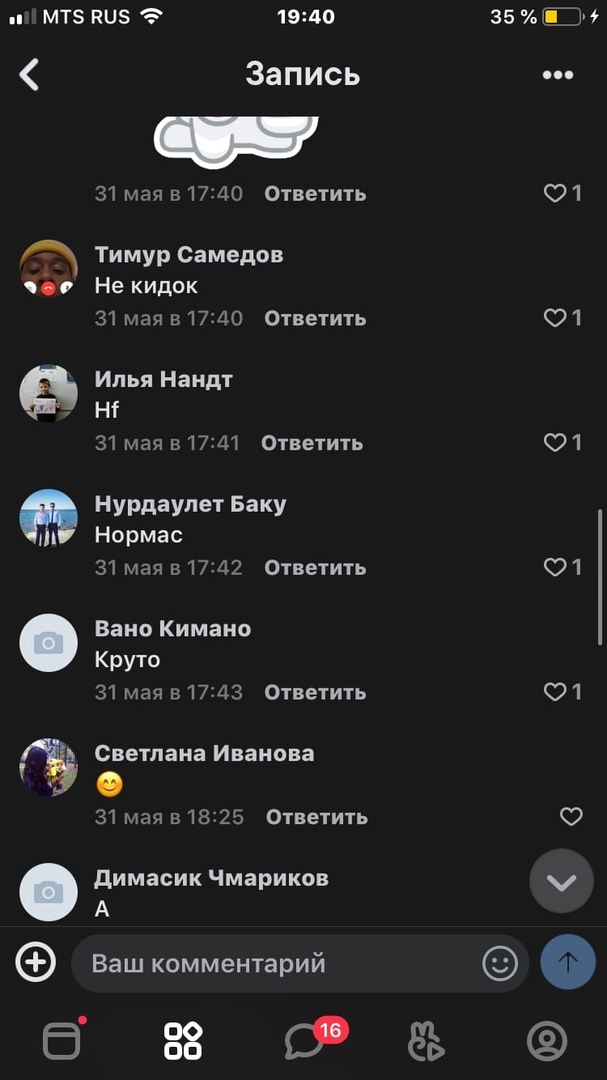The image size is (607, 1080).
Task: Like Вано Кимано's comment
Action: pyautogui.click(x=556, y=692)
